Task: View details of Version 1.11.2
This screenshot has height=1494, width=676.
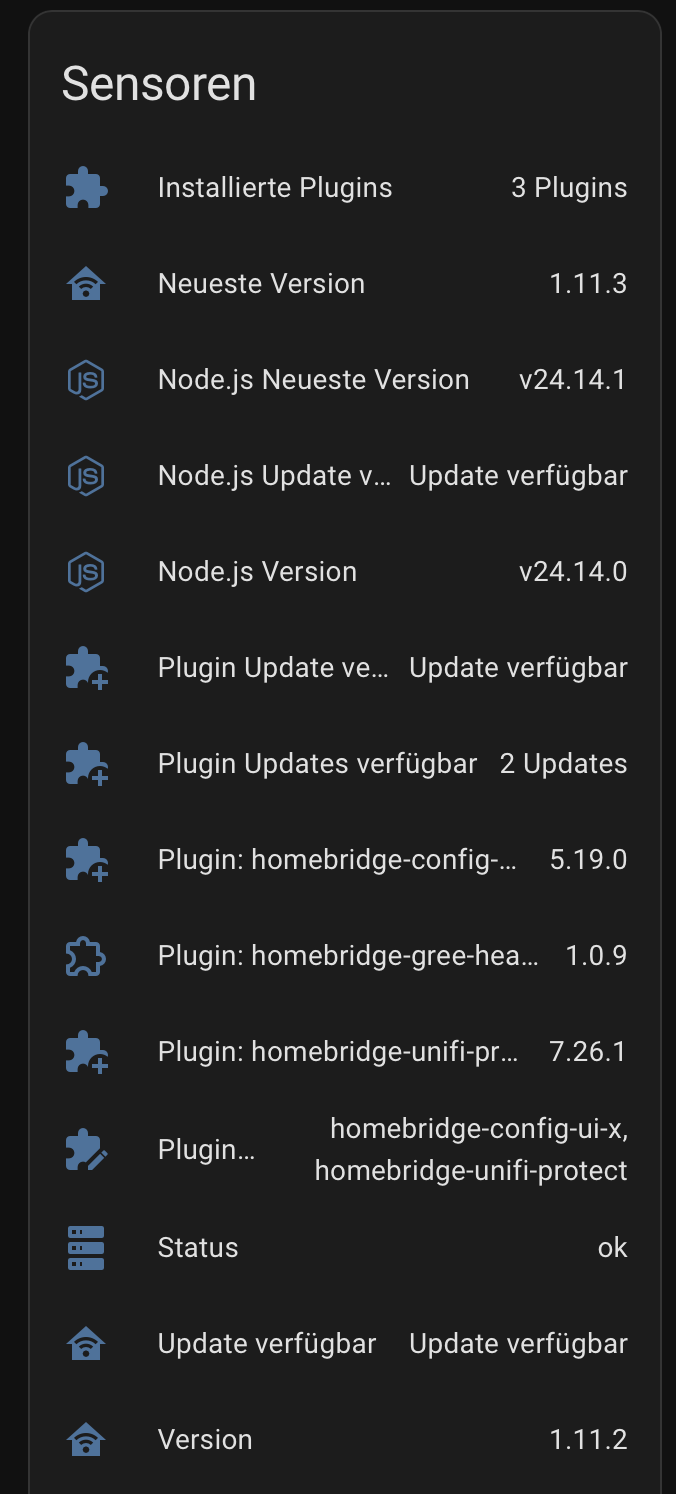Action: (x=205, y=1440)
